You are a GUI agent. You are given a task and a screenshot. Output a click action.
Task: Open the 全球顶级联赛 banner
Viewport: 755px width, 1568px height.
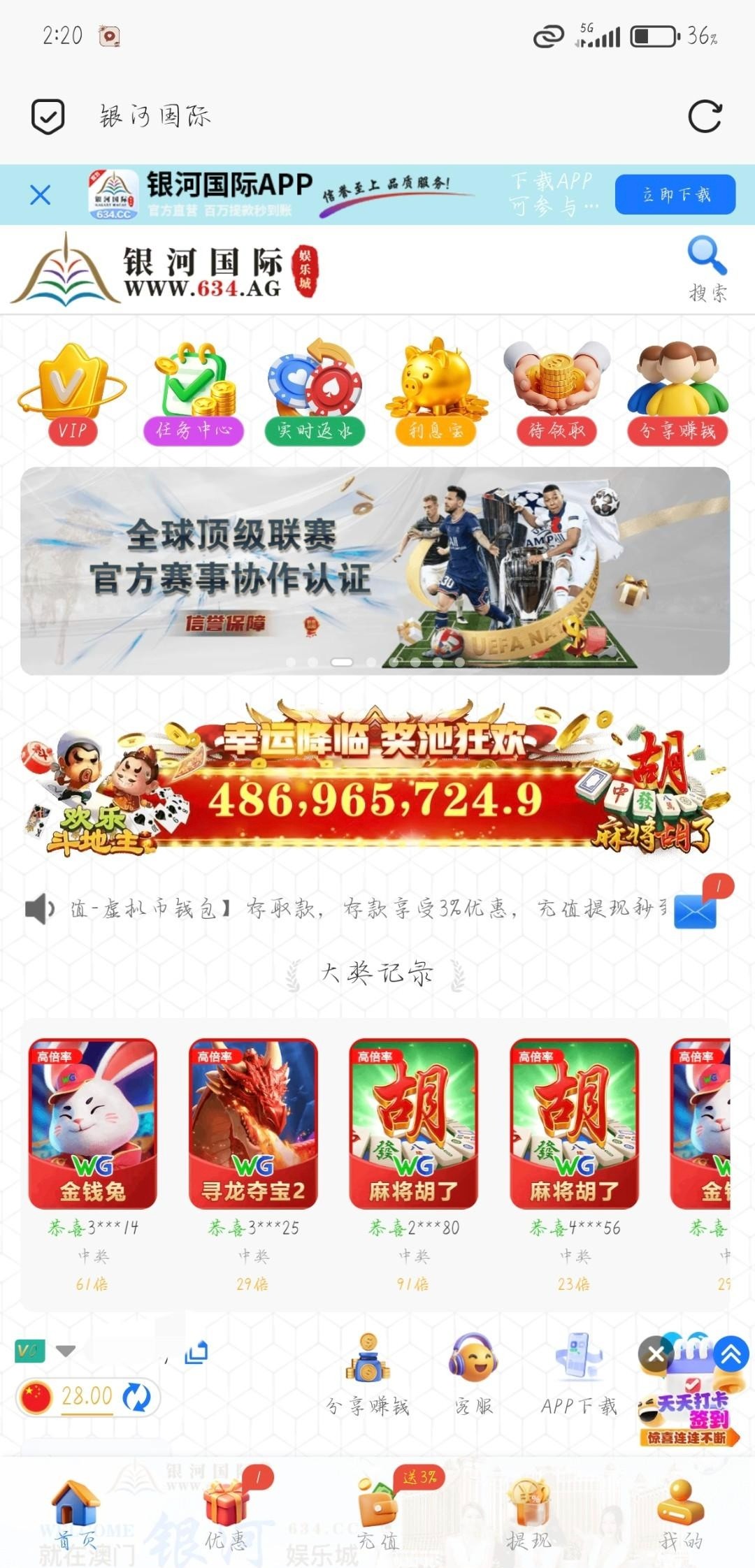tap(375, 570)
